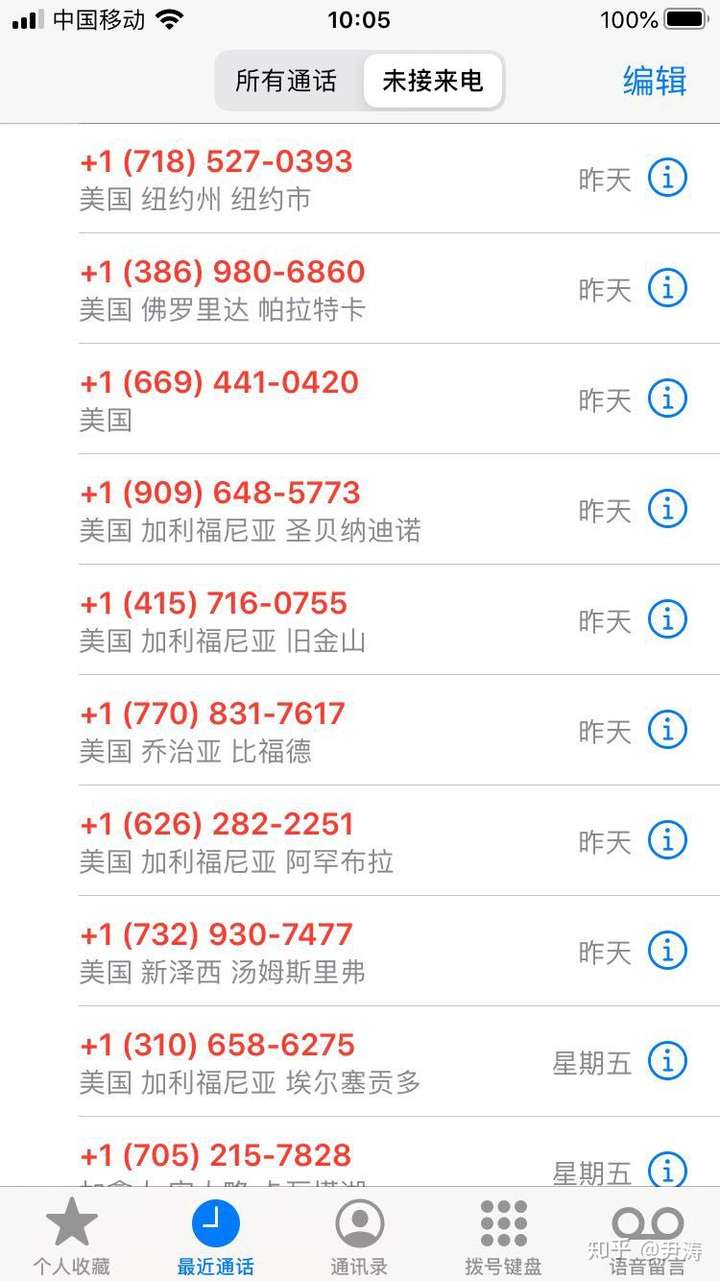Viewport: 720px width, 1281px height.
Task: Open info for +1 (770) 831-7617
Action: 667,730
